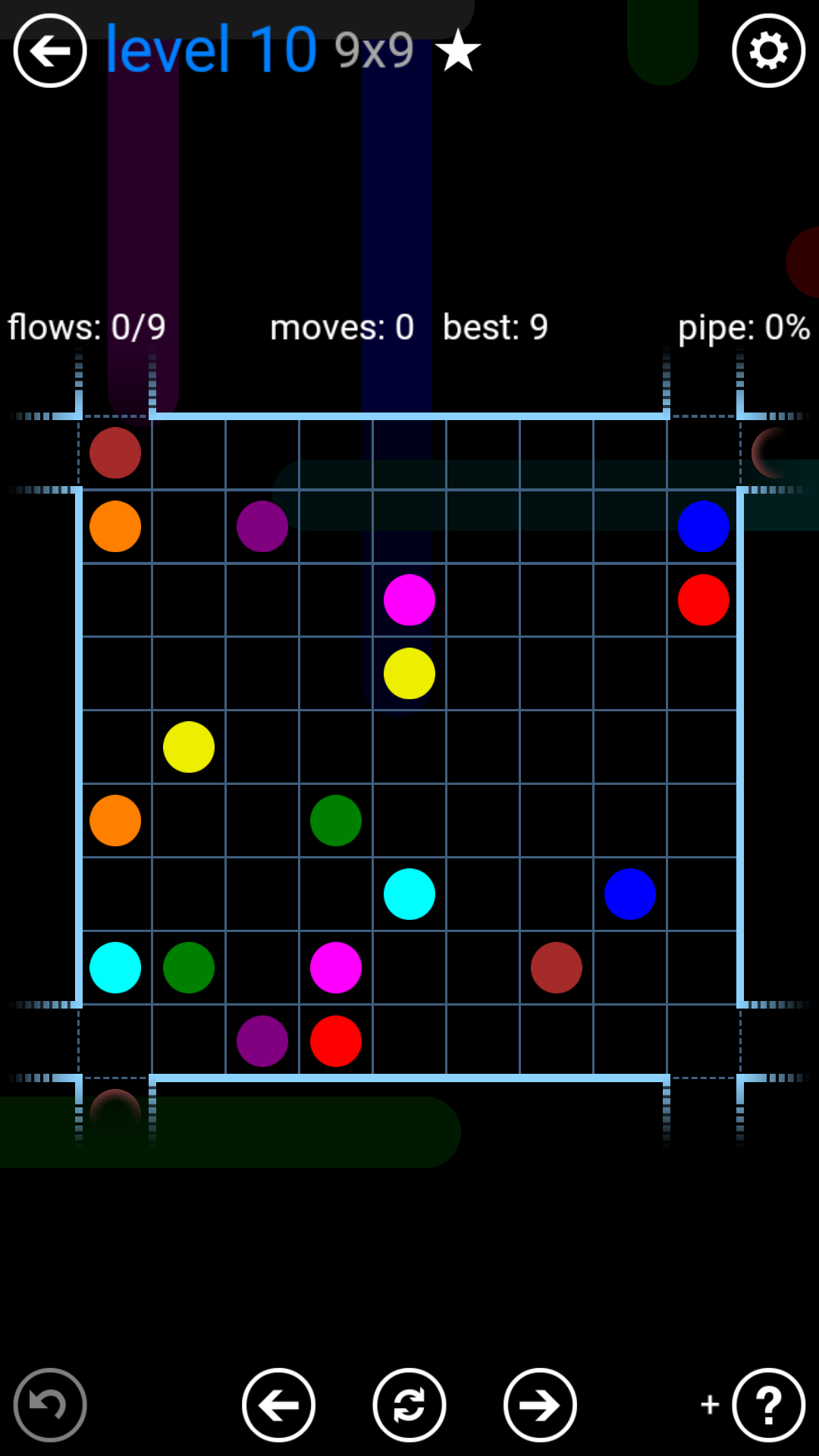Restart the current level
The height and width of the screenshot is (1456, 819).
[409, 1405]
